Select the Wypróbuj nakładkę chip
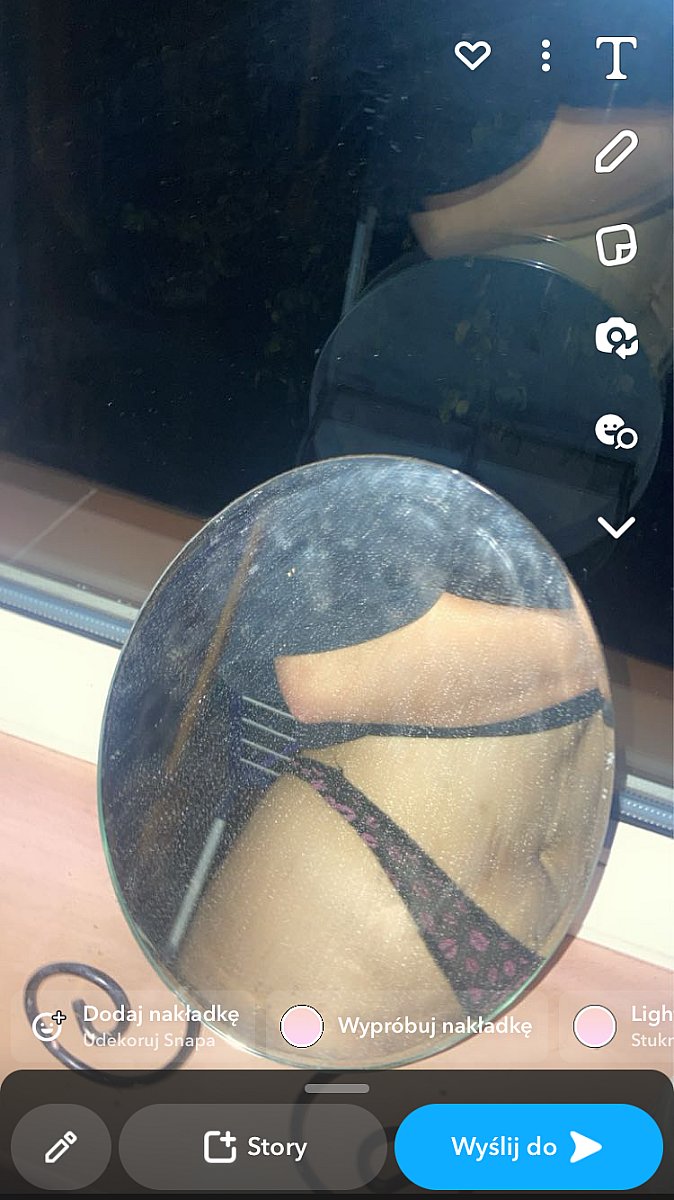This screenshot has width=674, height=1200. (x=408, y=1026)
